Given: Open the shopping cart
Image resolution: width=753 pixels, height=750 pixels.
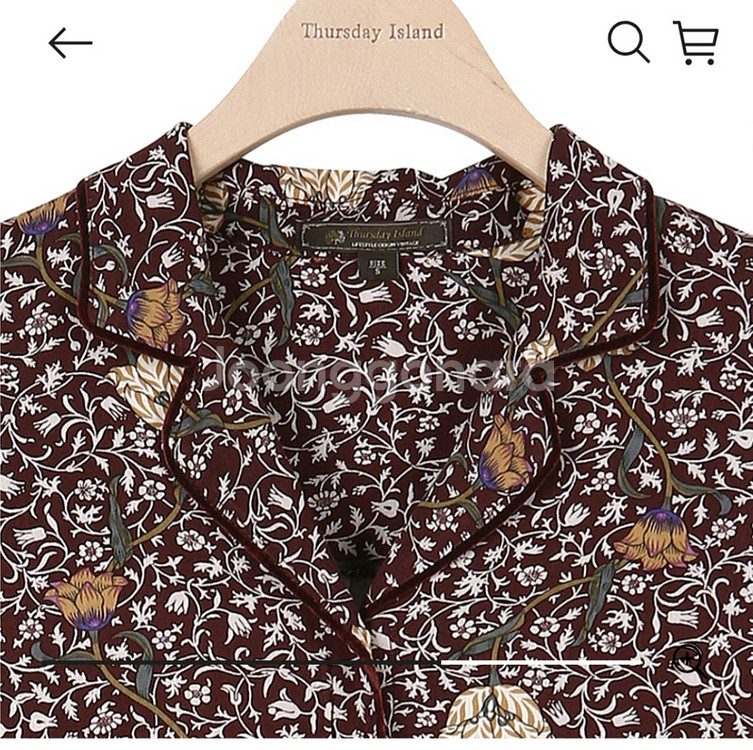Looking at the screenshot, I should (x=695, y=42).
